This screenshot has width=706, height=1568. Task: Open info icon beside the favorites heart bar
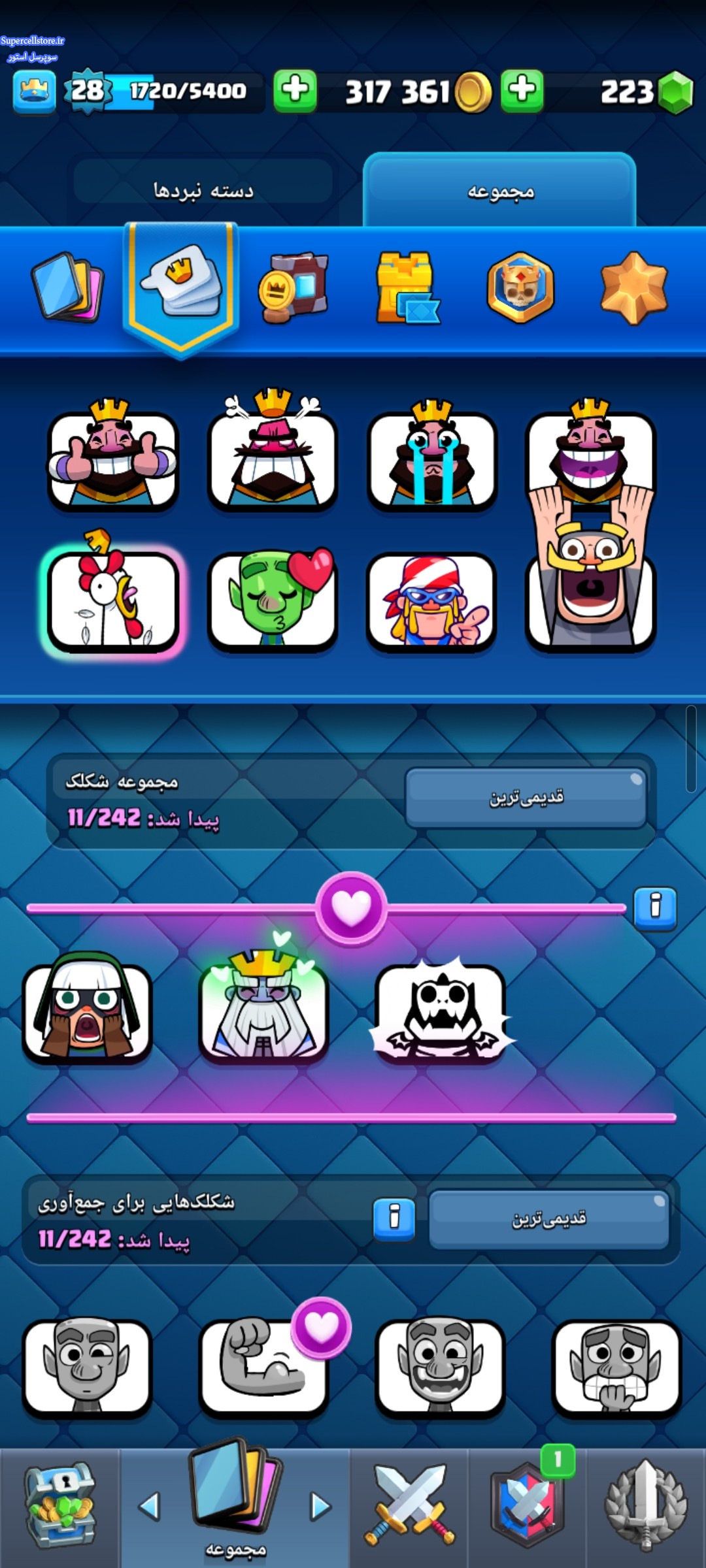click(655, 908)
